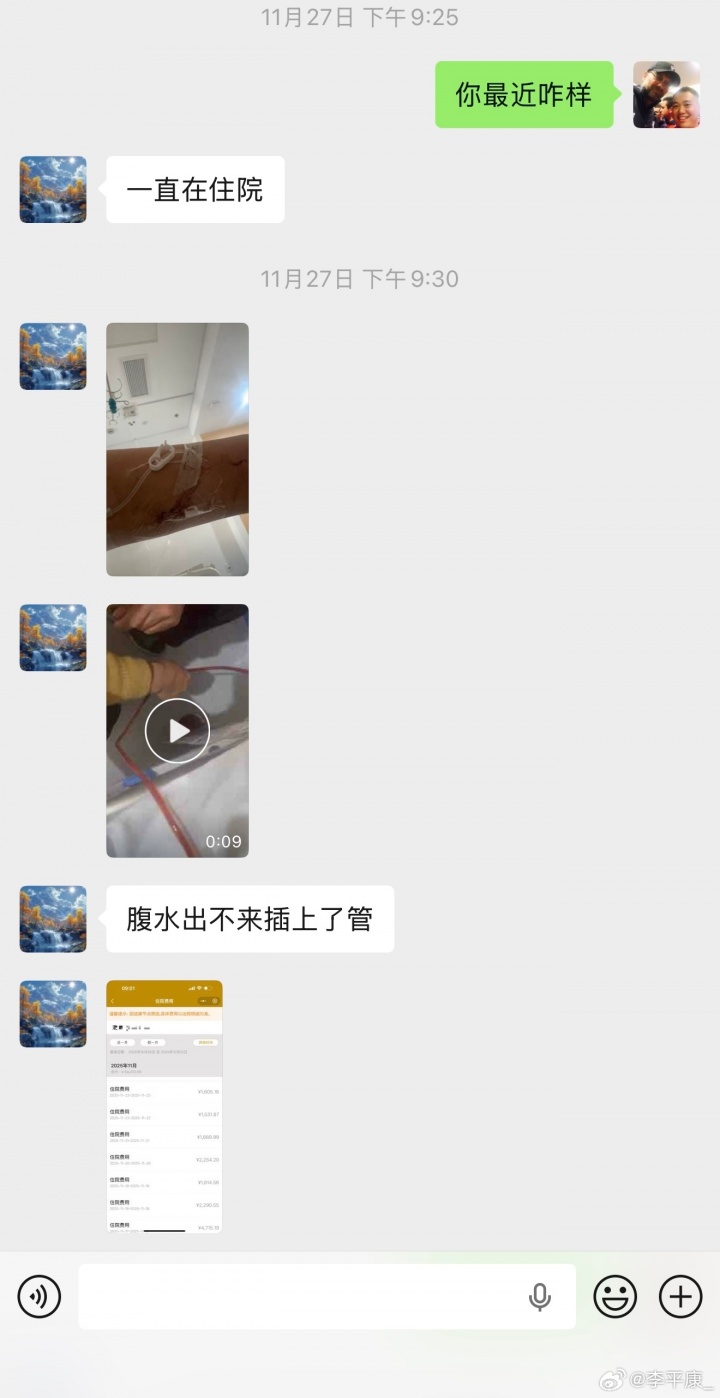The width and height of the screenshot is (720, 1398).
Task: Open the emoji sticker panel
Action: tap(615, 1297)
